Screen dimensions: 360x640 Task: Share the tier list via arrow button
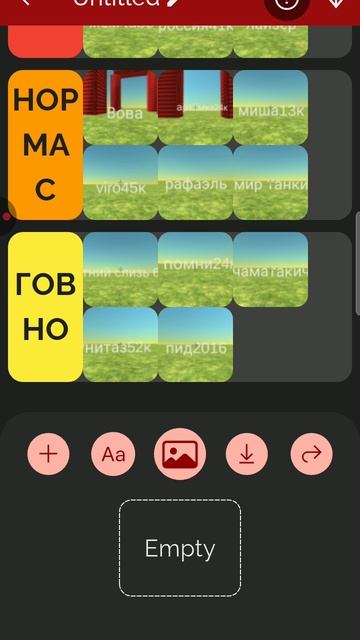coord(311,454)
